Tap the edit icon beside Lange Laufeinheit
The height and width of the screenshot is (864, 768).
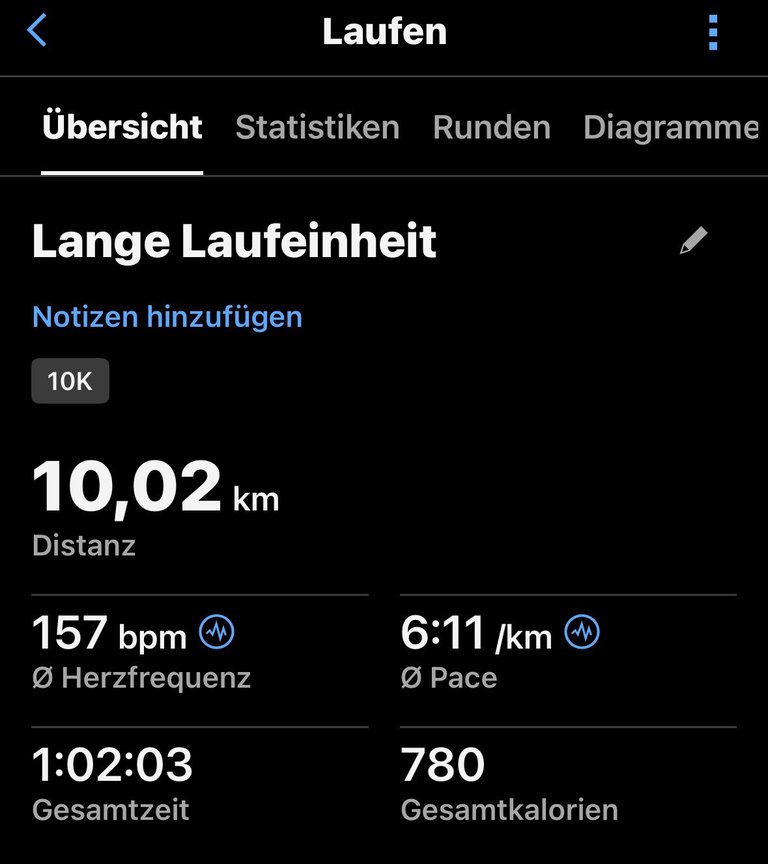(x=692, y=241)
